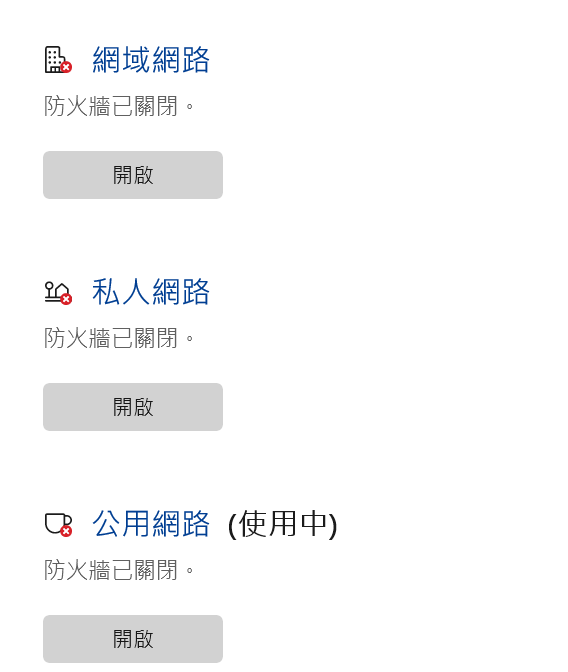Tap 開啟 under 網域網路
This screenshot has width=568, height=672.
(x=133, y=175)
